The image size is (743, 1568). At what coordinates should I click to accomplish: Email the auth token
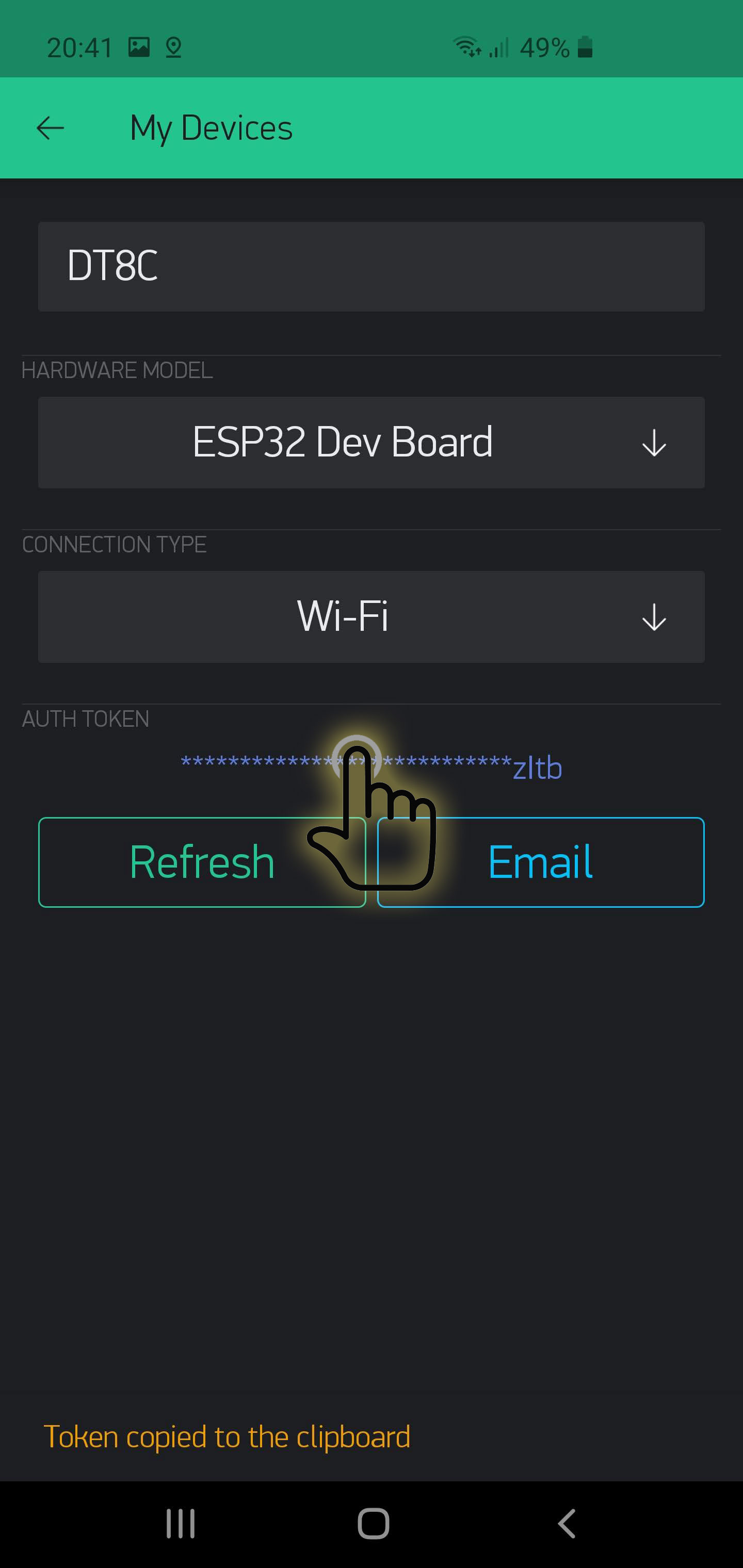tap(540, 862)
